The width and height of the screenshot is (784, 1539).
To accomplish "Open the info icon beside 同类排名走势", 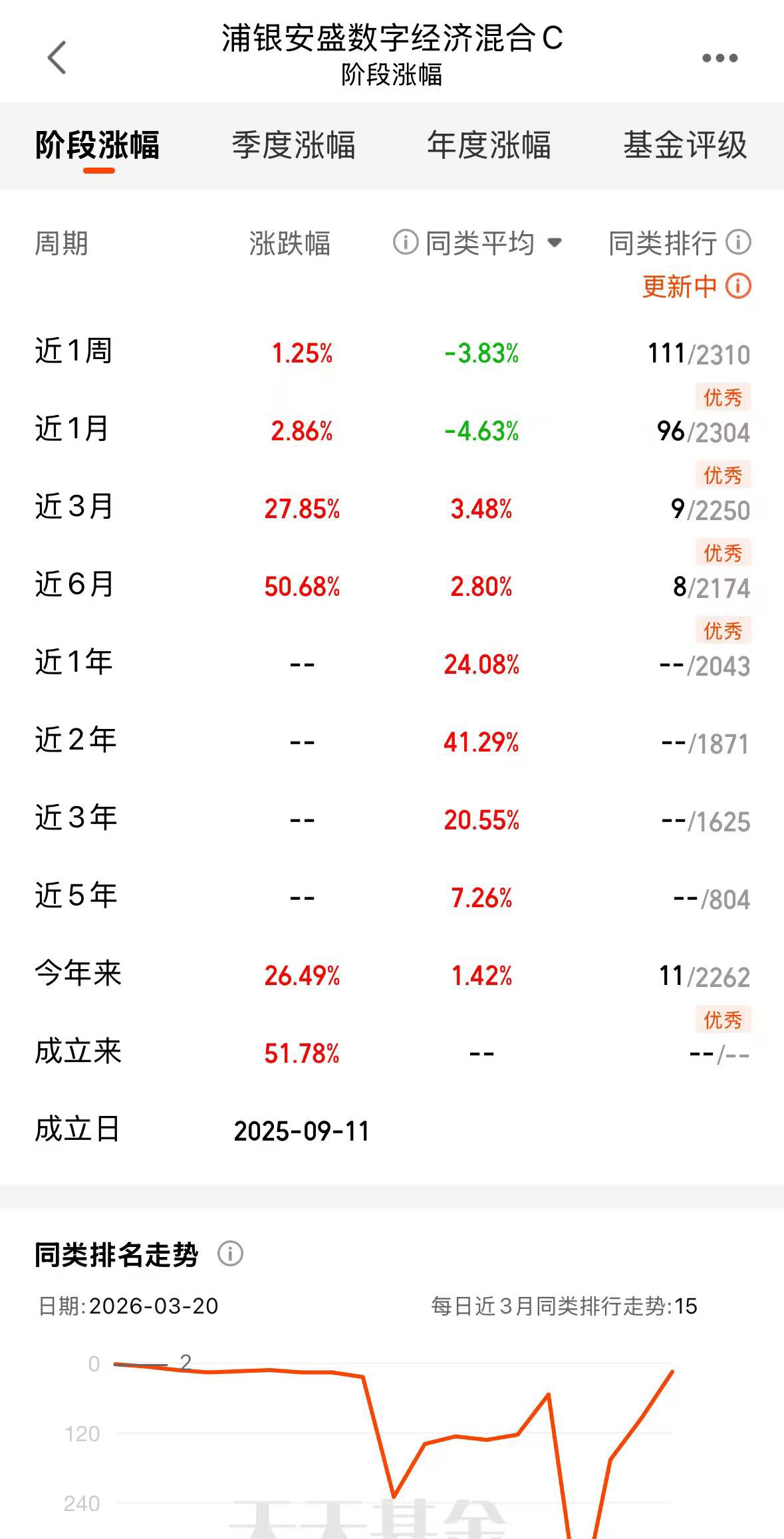I will [231, 1254].
